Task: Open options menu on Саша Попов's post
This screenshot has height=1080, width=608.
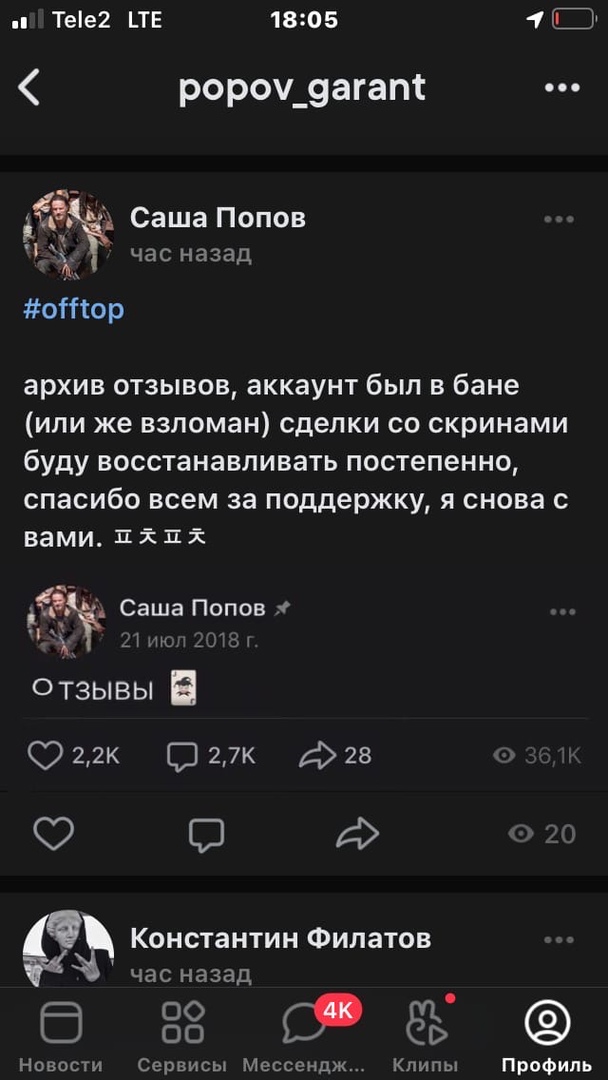Action: (558, 219)
